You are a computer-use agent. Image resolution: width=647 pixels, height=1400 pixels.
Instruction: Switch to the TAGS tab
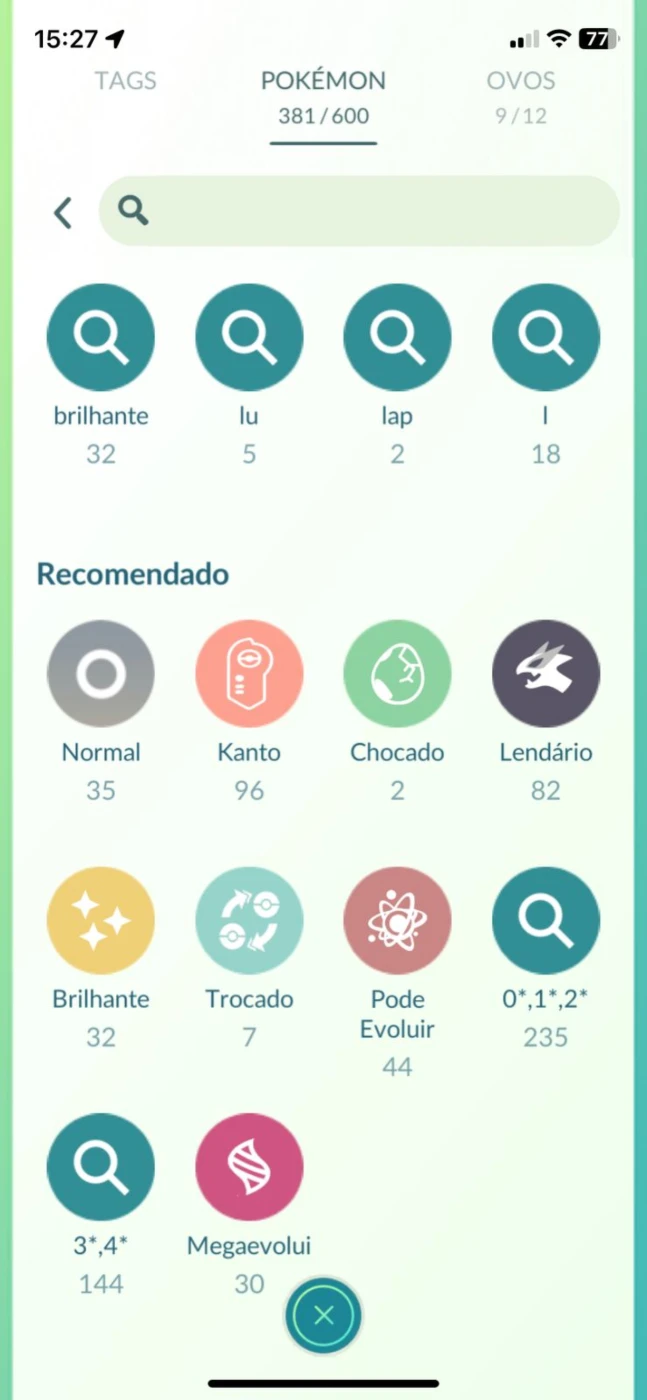(x=126, y=81)
